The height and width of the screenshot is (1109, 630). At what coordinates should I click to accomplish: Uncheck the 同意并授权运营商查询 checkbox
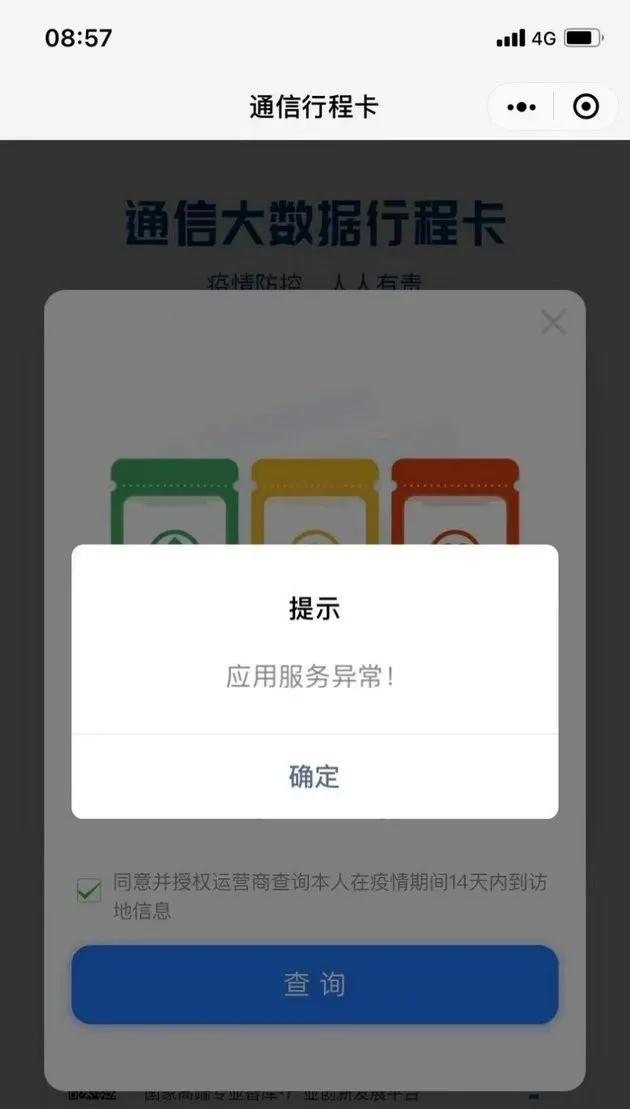coord(89,890)
